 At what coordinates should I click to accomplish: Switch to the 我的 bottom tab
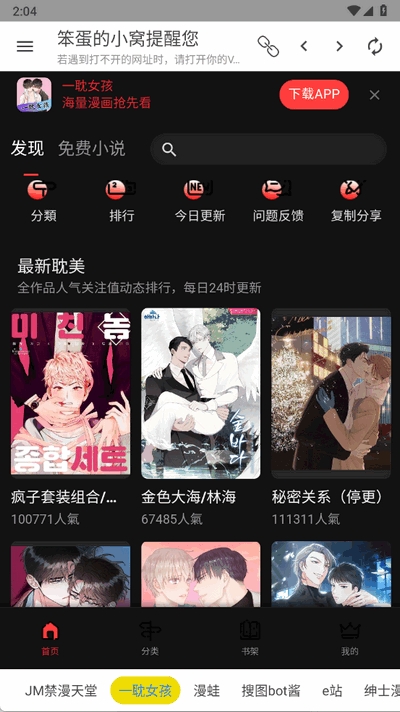(350, 638)
